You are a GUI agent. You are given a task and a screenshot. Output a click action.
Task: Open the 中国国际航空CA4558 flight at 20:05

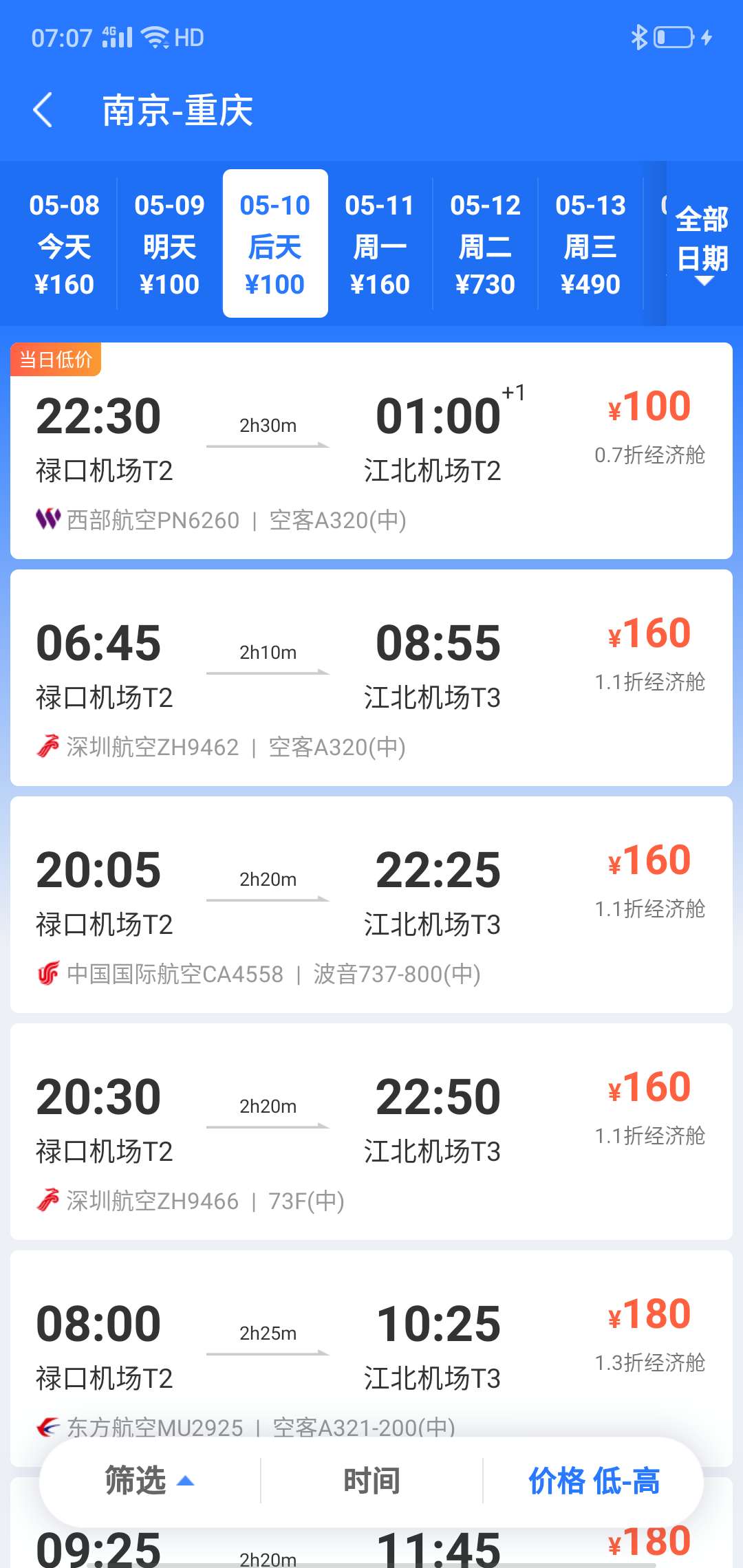371,905
